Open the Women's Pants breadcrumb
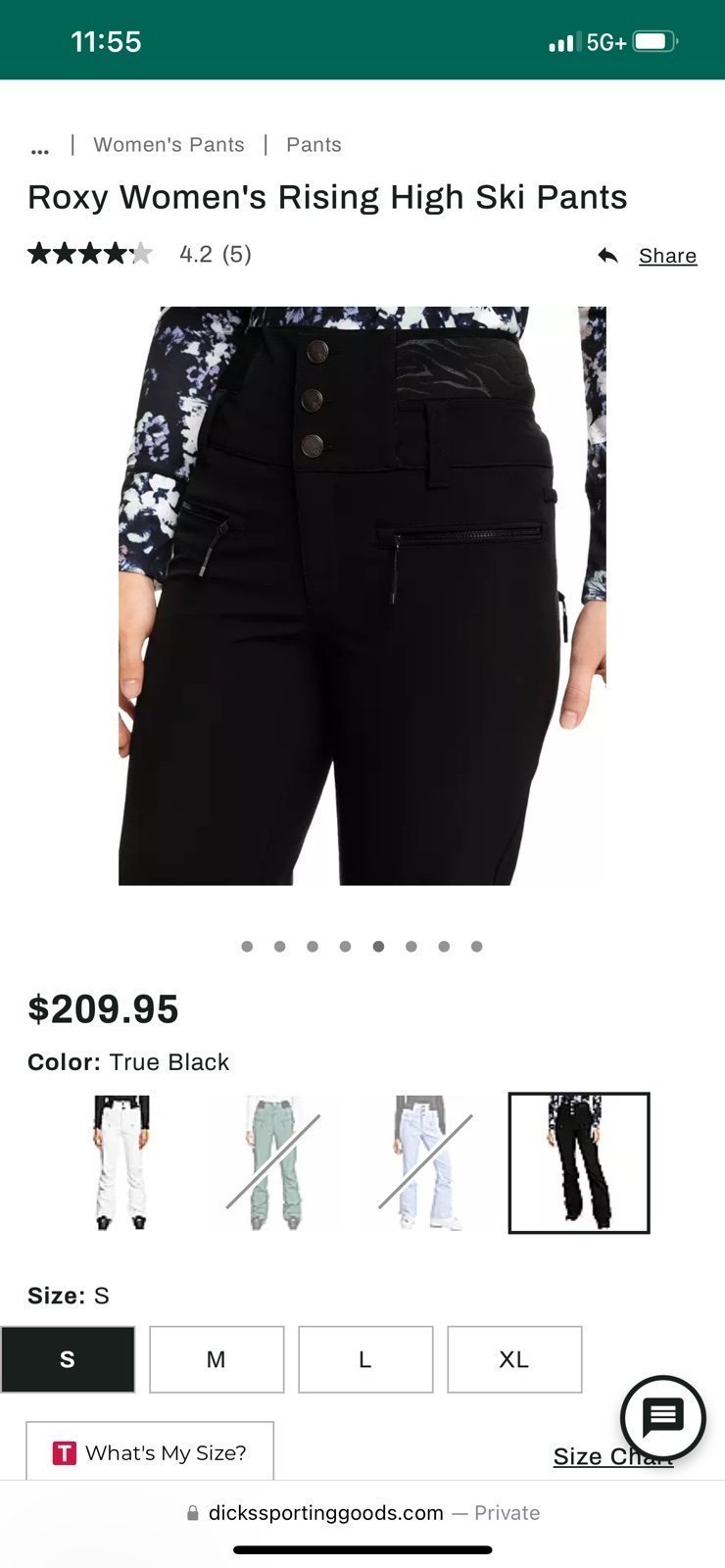725x1568 pixels. [169, 145]
